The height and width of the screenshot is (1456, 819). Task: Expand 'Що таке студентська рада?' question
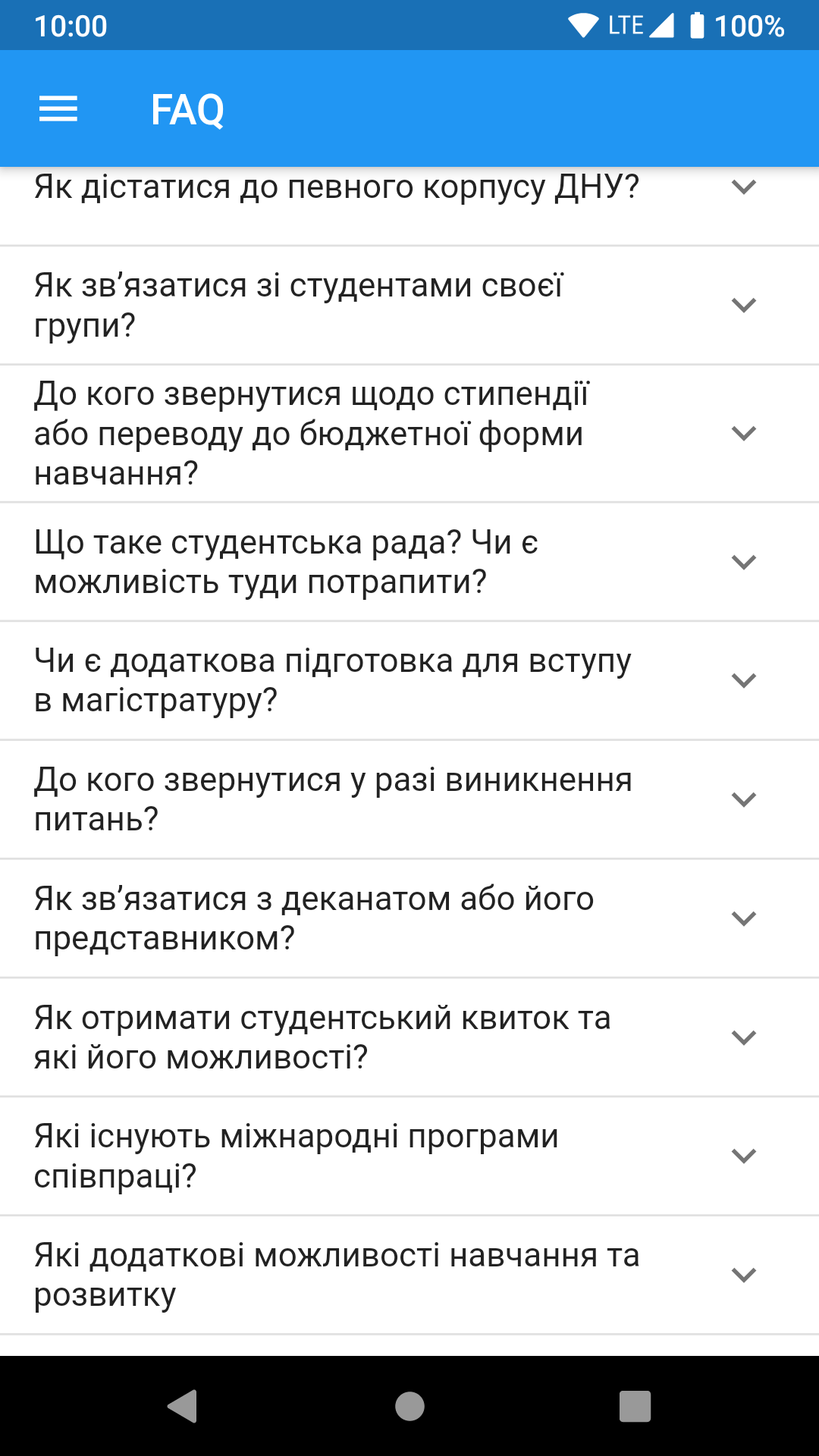coord(409,562)
